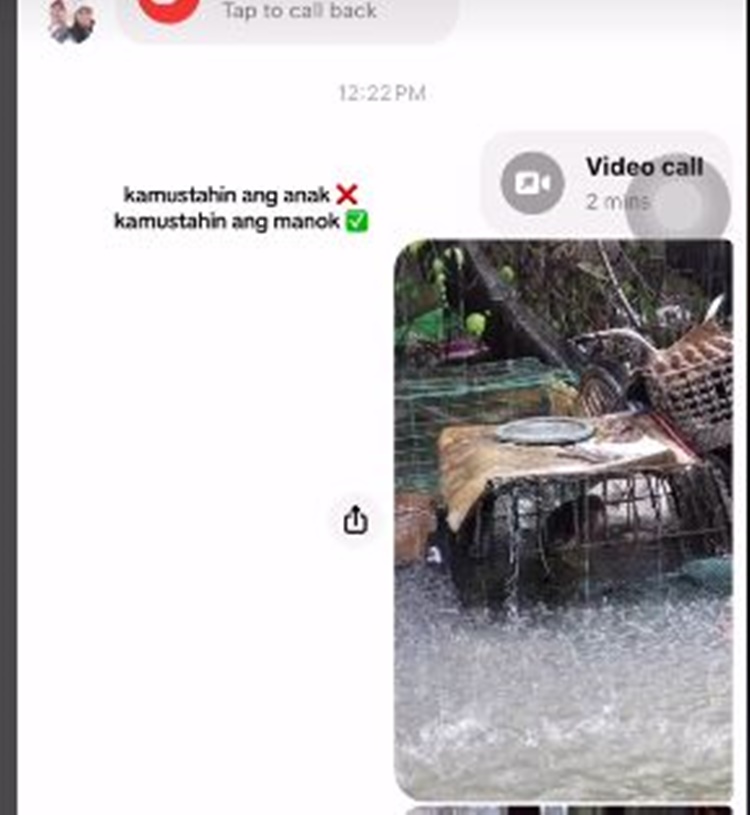The height and width of the screenshot is (815, 750).
Task: Open the flooded chicken cage photo
Action: 563,520
